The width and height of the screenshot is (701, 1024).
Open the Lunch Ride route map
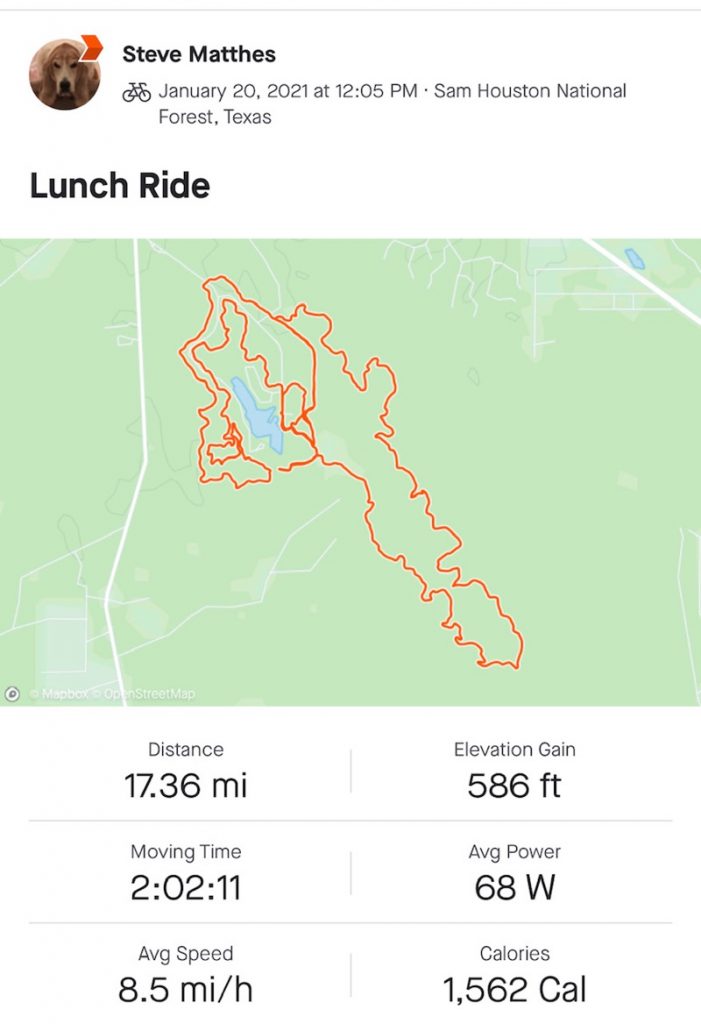coord(350,470)
